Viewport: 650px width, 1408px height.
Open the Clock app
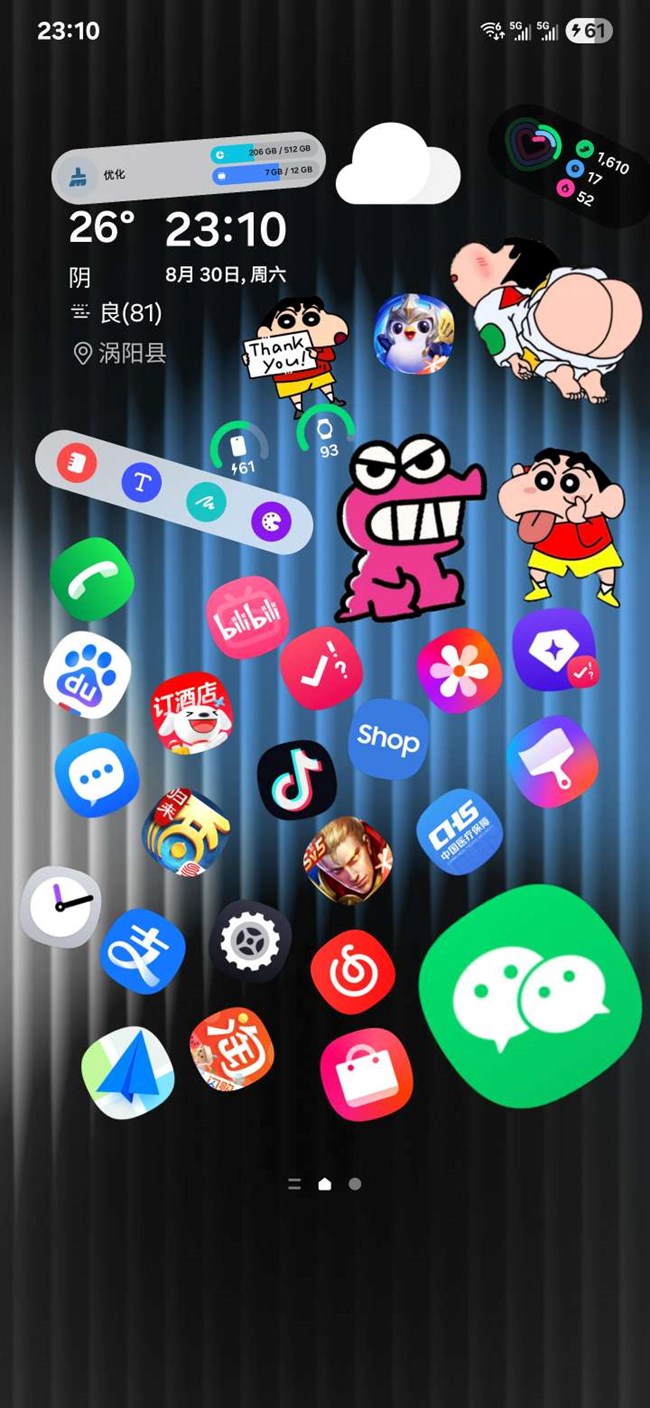coord(61,906)
